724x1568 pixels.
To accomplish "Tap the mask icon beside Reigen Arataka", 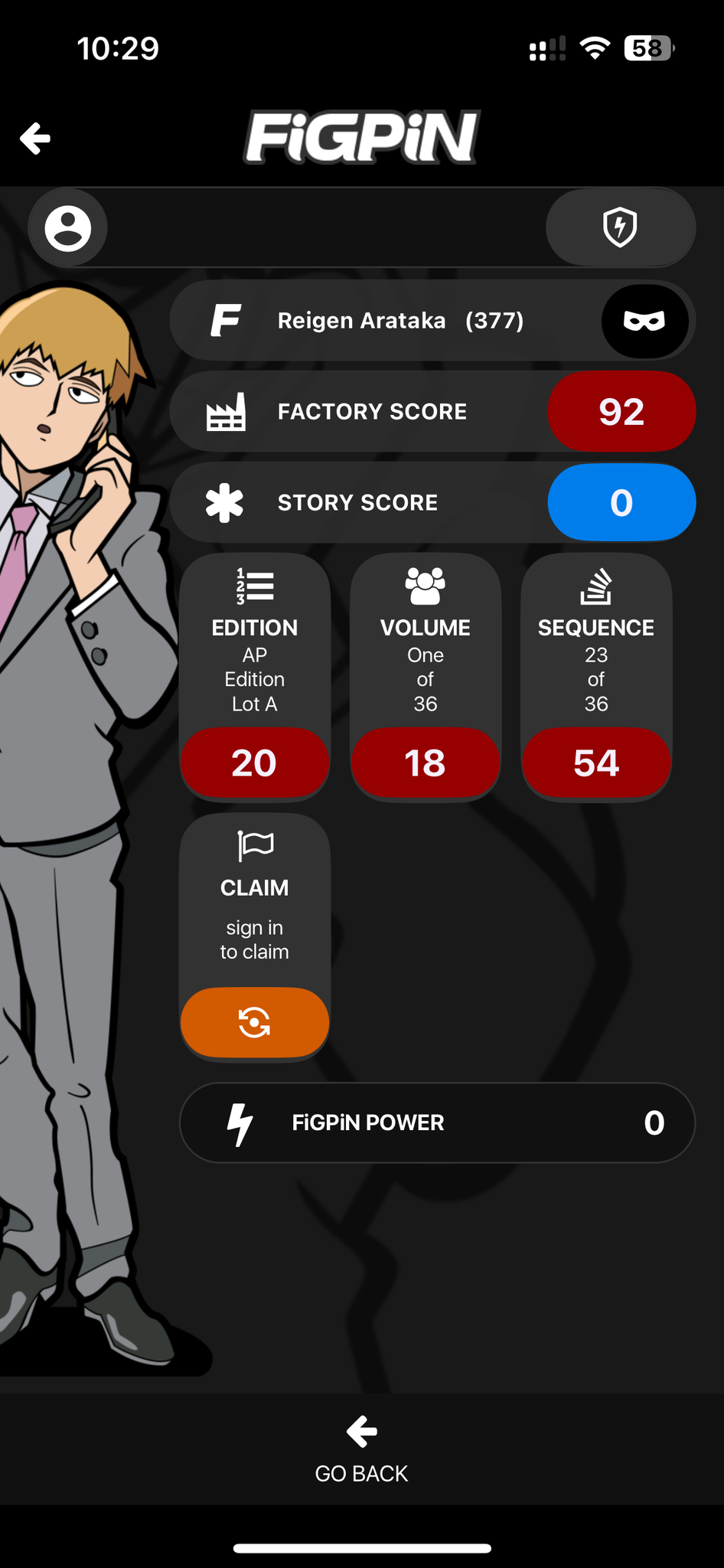I will tap(644, 321).
